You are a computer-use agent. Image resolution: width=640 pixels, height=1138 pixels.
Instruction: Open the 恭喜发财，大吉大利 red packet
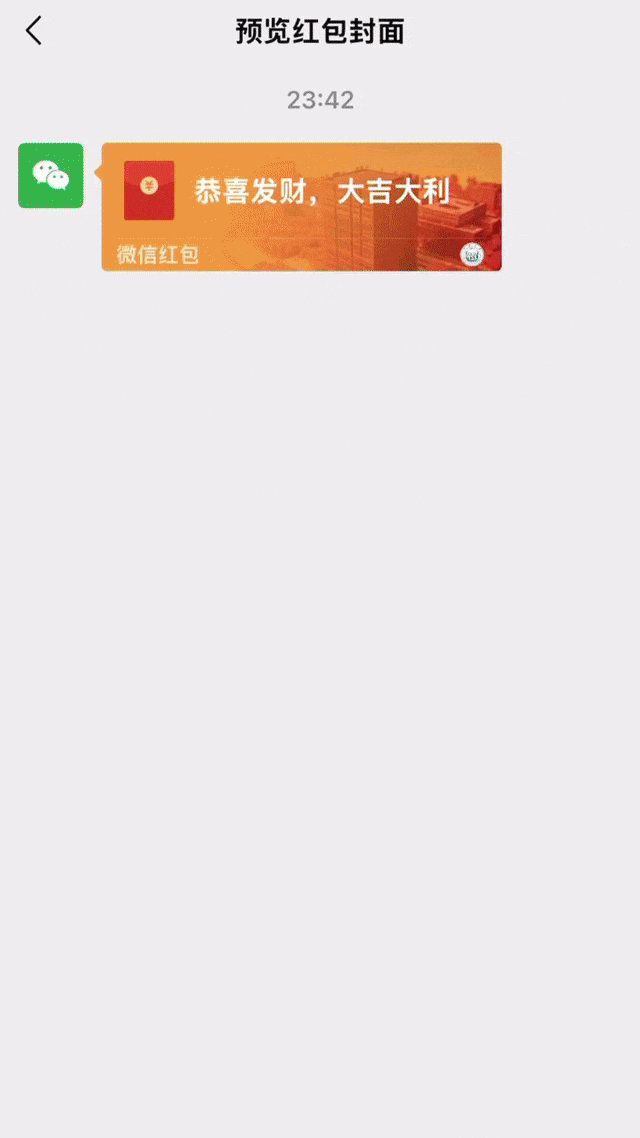click(301, 207)
